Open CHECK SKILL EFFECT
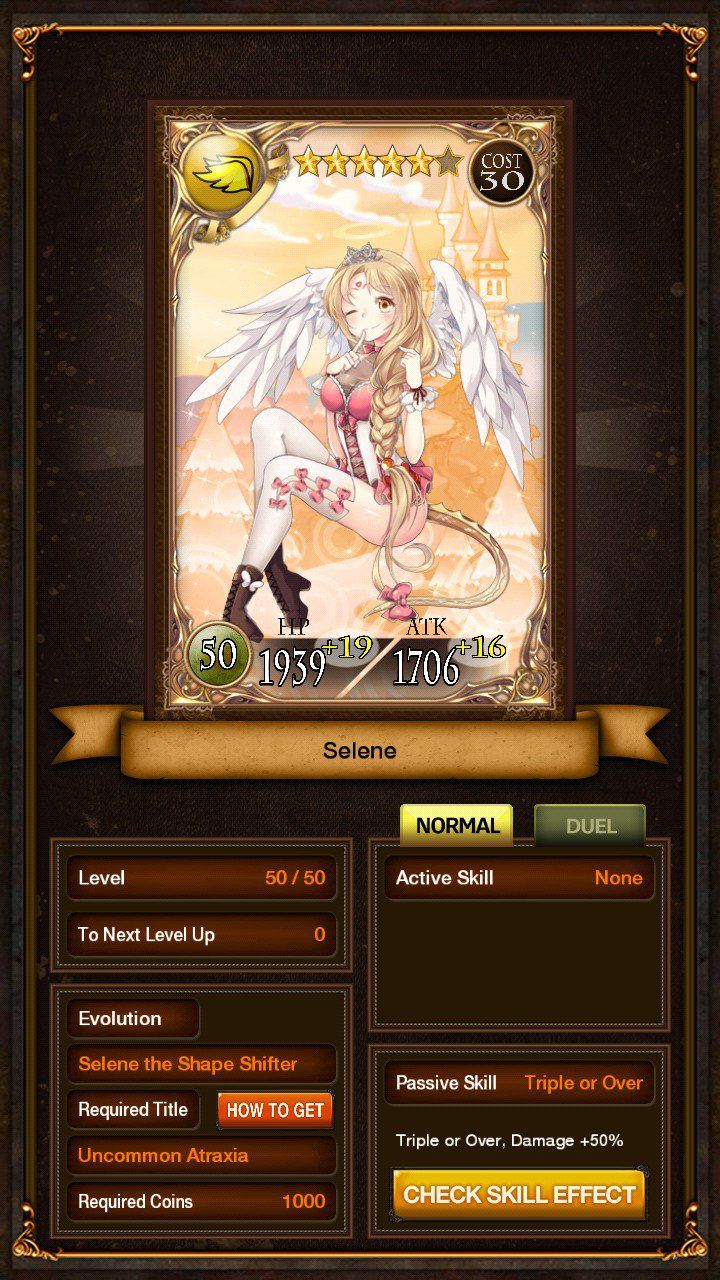The image size is (720, 1280). pos(519,1195)
